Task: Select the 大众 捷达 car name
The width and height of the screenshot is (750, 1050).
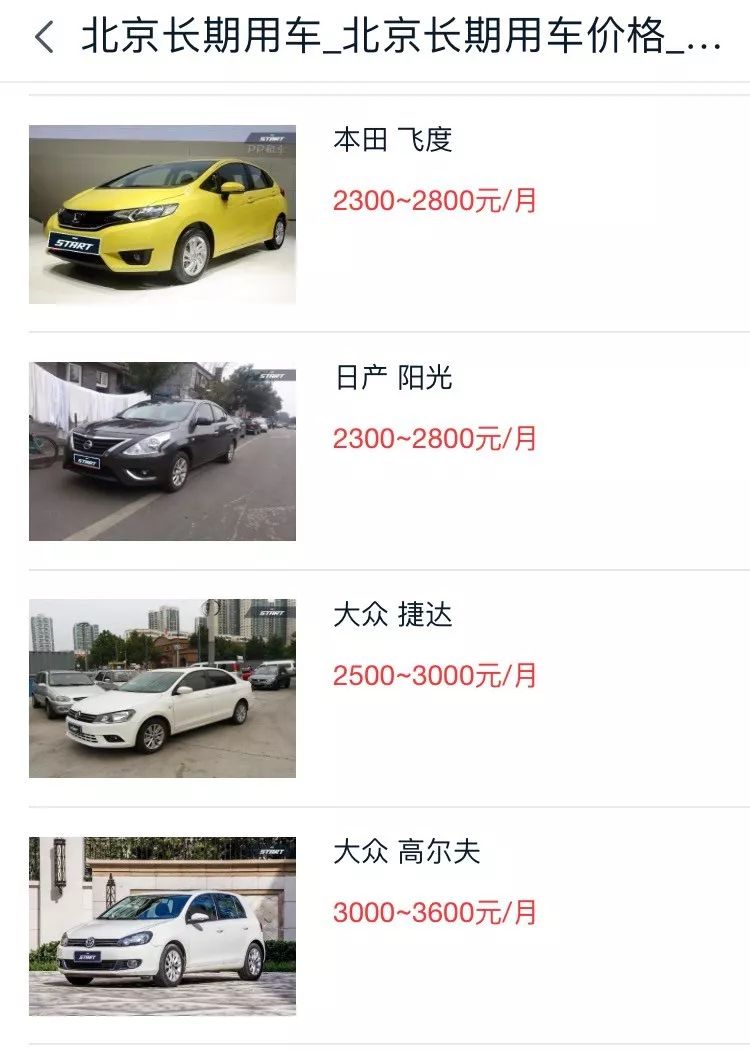Action: 394,620
